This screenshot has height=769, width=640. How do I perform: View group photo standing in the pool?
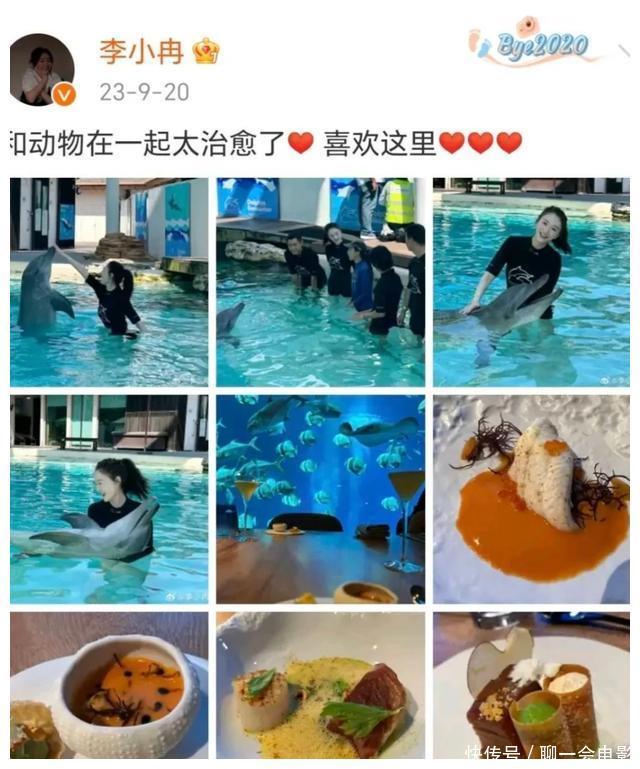pos(320,282)
